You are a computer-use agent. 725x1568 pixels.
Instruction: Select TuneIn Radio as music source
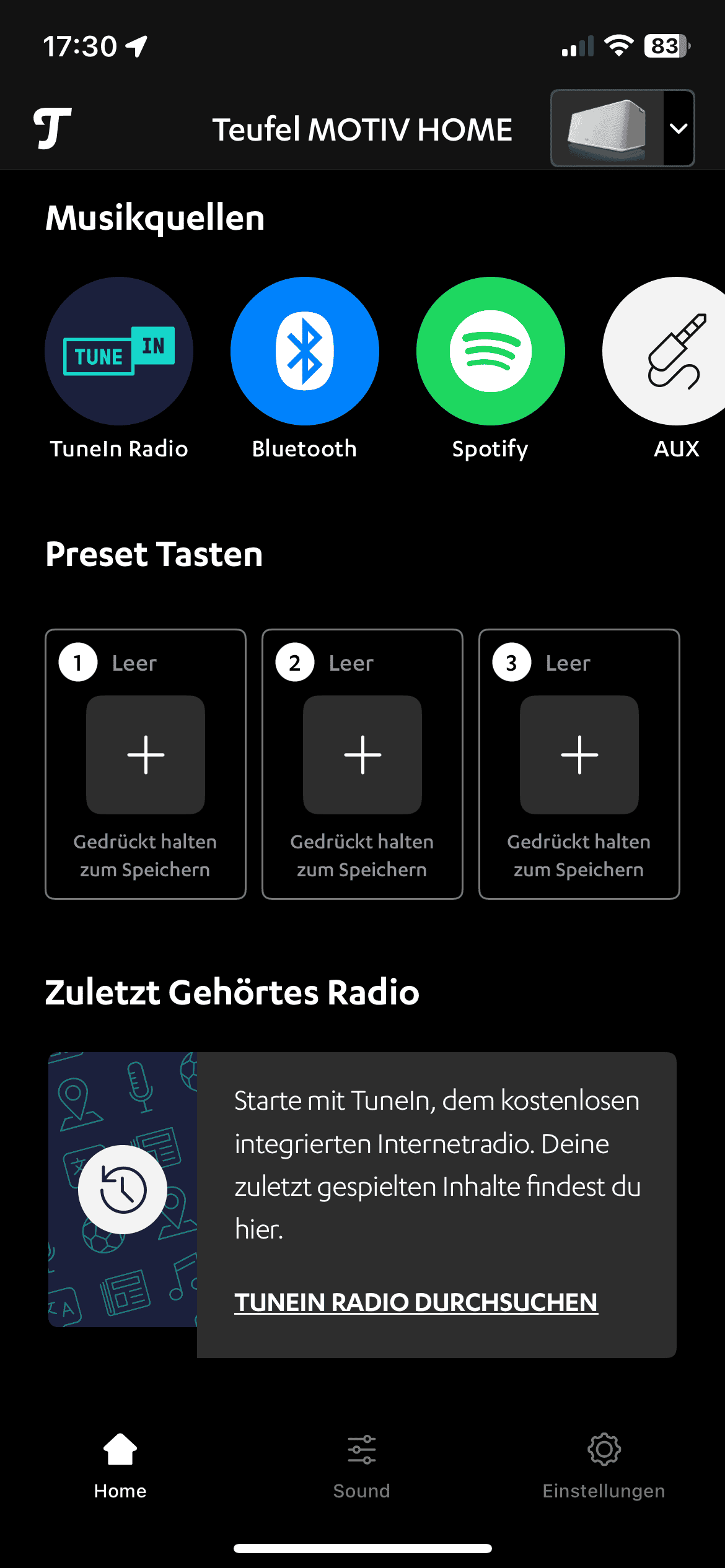point(119,351)
